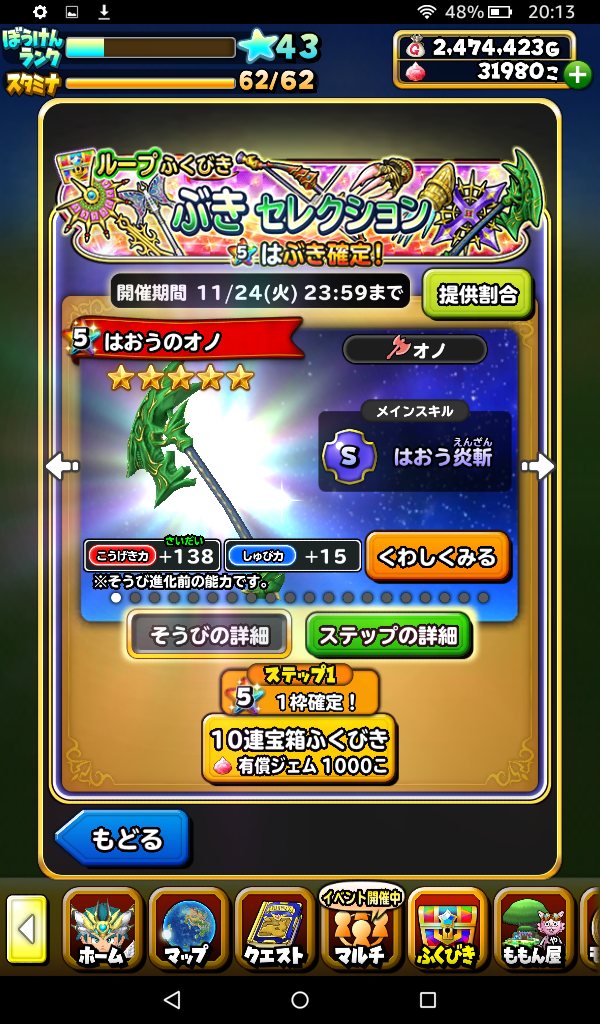This screenshot has height=1024, width=600.
Task: Show the next weapon with right arrow
Action: click(538, 466)
